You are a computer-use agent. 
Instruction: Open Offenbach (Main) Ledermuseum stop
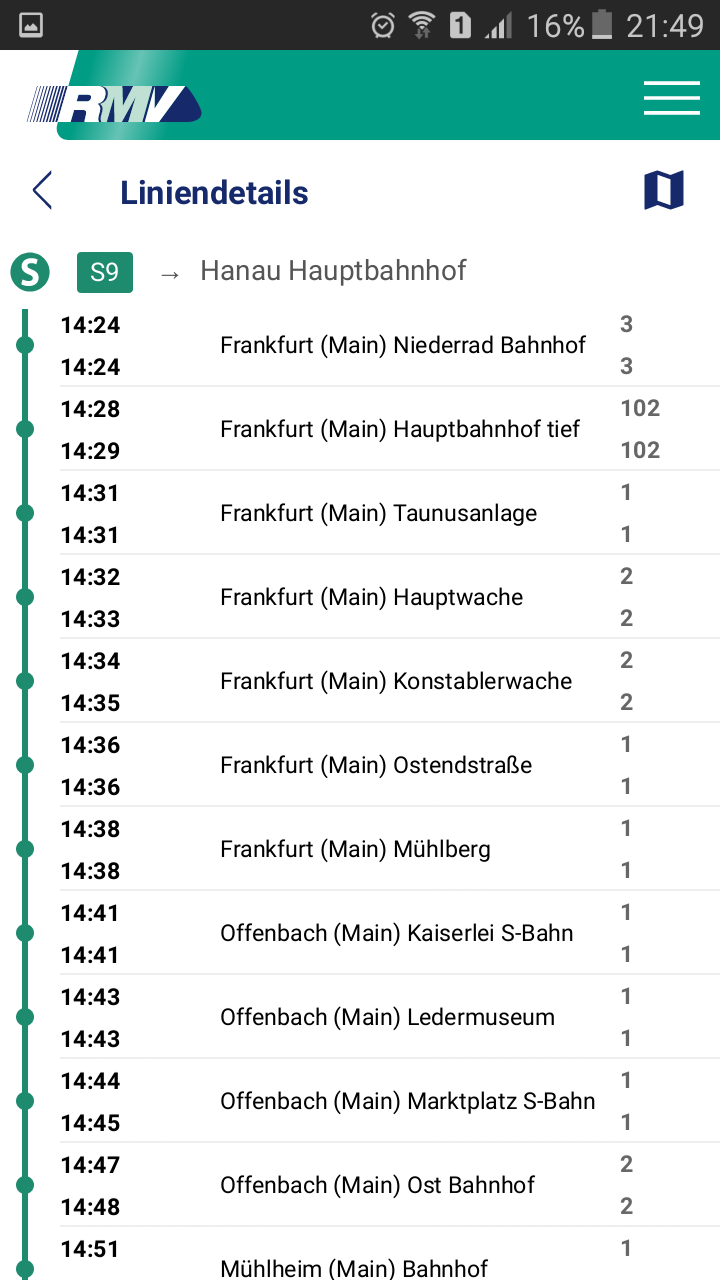(387, 1018)
